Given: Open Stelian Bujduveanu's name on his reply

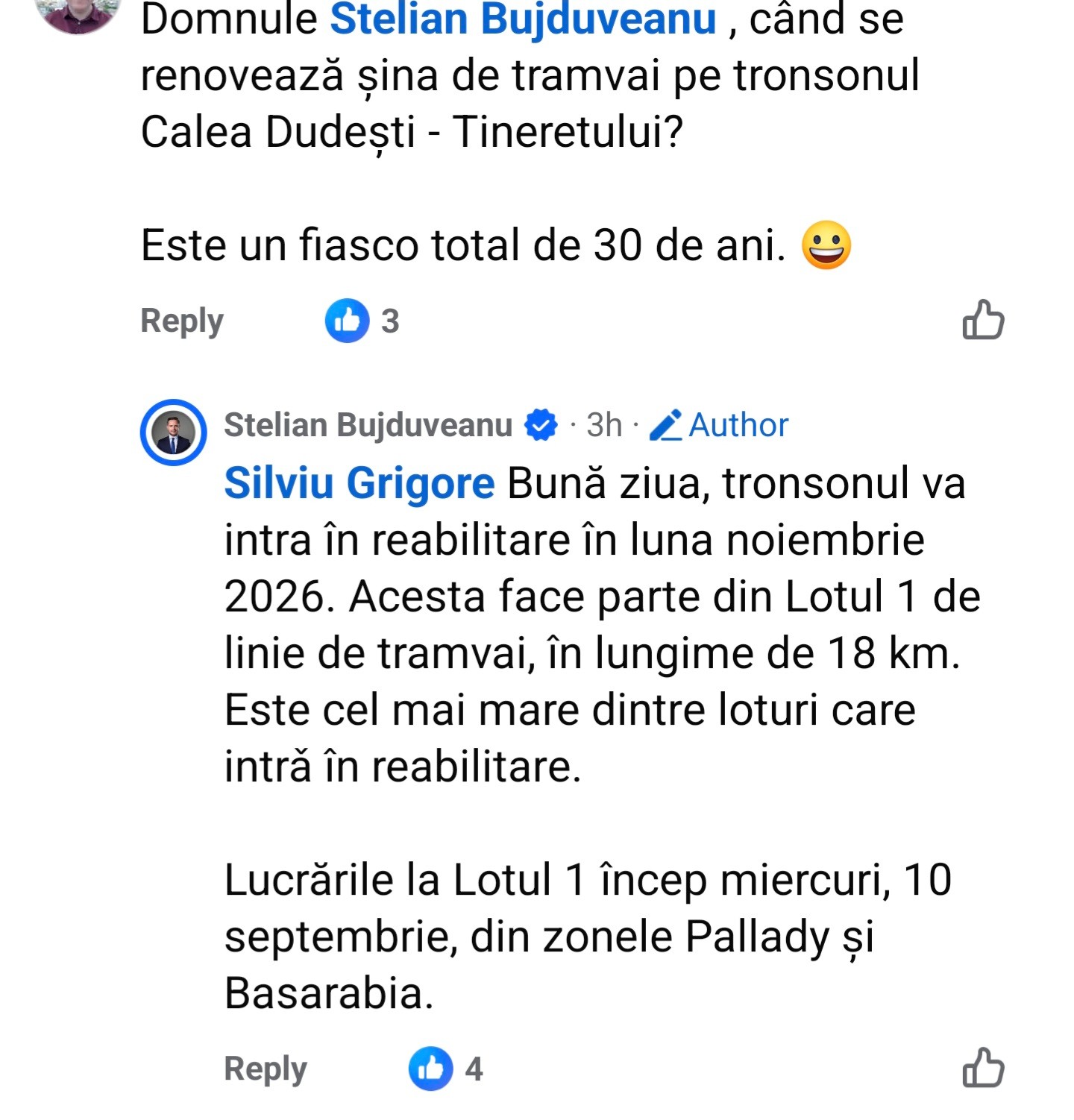Looking at the screenshot, I should click(x=368, y=425).
